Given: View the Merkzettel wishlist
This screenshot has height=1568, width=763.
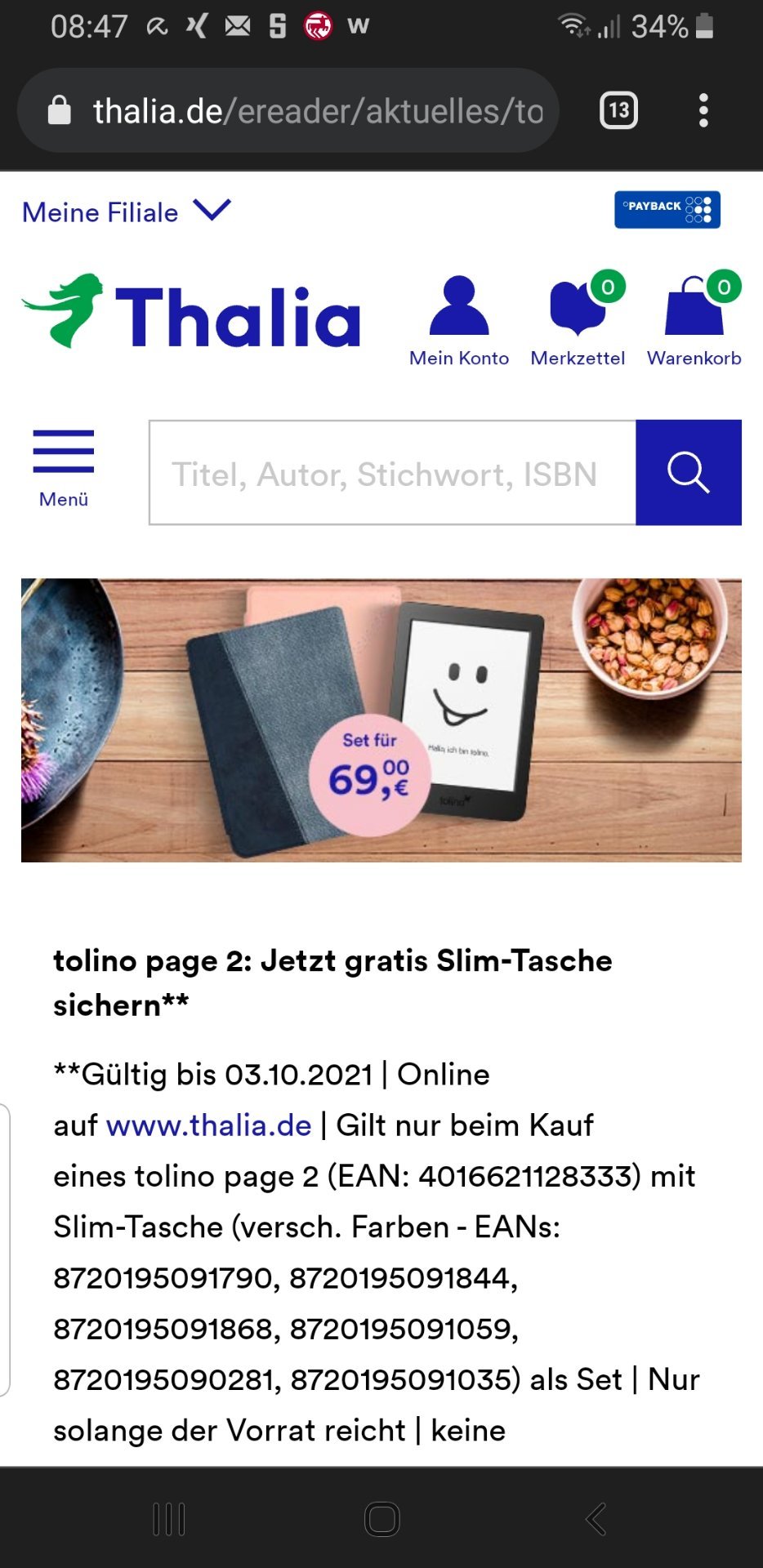Looking at the screenshot, I should tap(578, 320).
